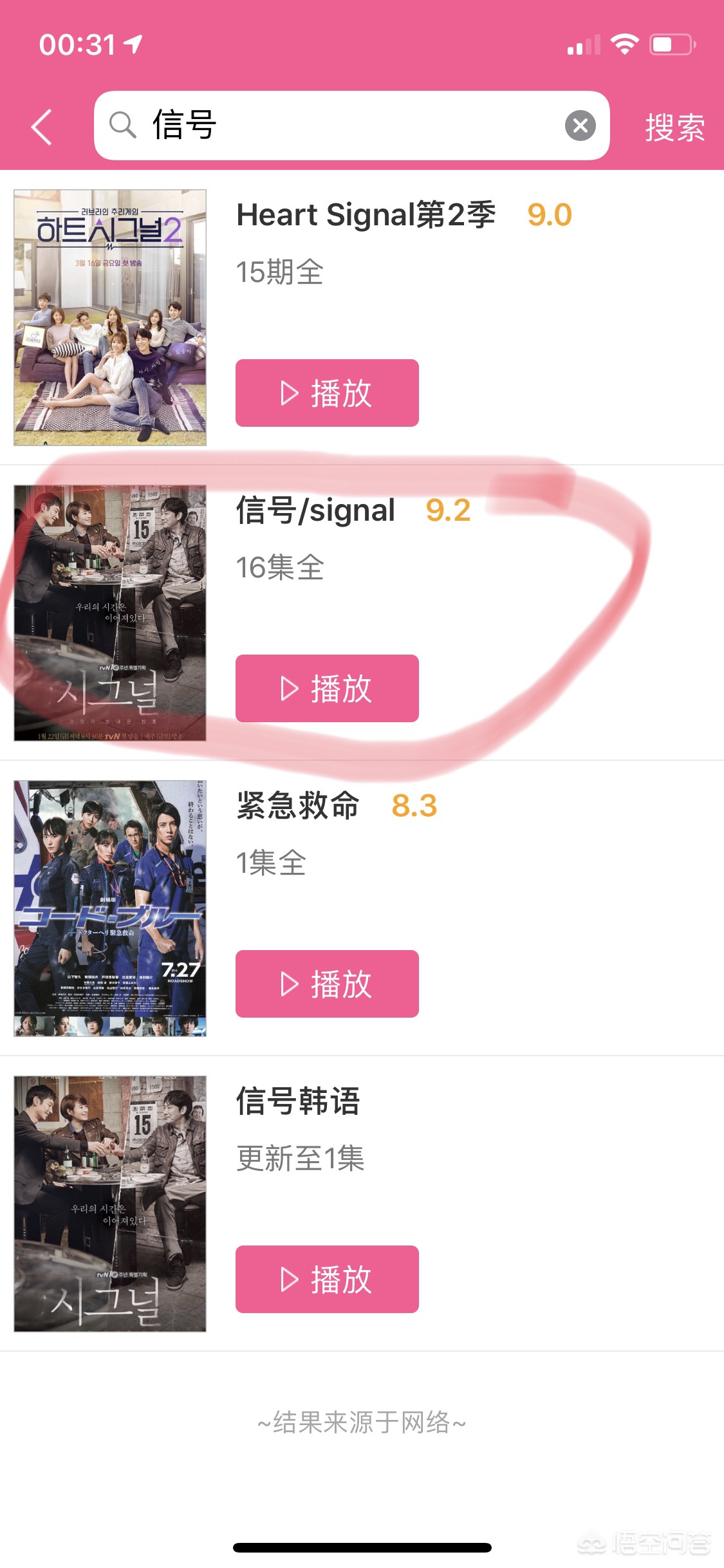Viewport: 724px width, 1568px height.
Task: Play 信号/signal with 16集全
Action: pyautogui.click(x=327, y=688)
